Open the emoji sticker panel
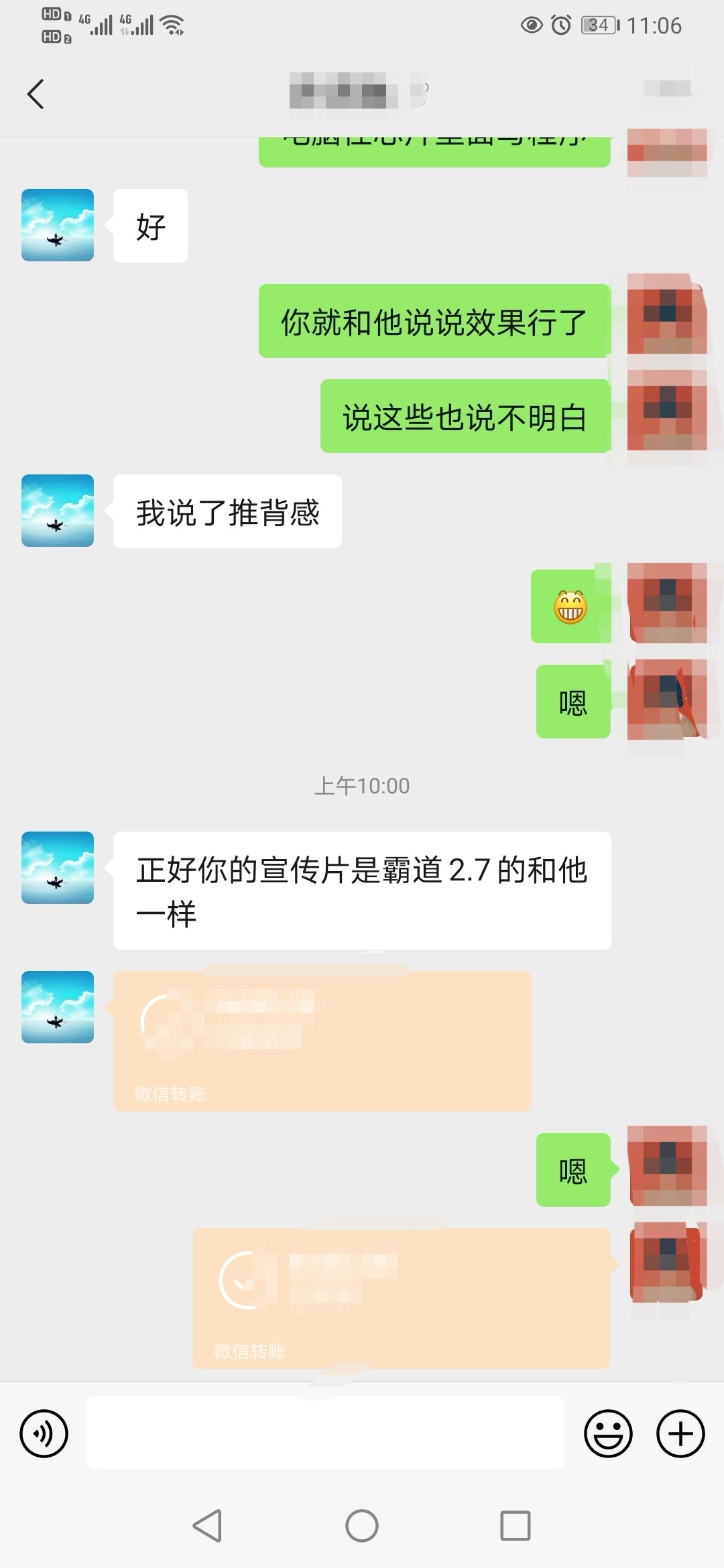Image resolution: width=724 pixels, height=1568 pixels. coord(608,1433)
